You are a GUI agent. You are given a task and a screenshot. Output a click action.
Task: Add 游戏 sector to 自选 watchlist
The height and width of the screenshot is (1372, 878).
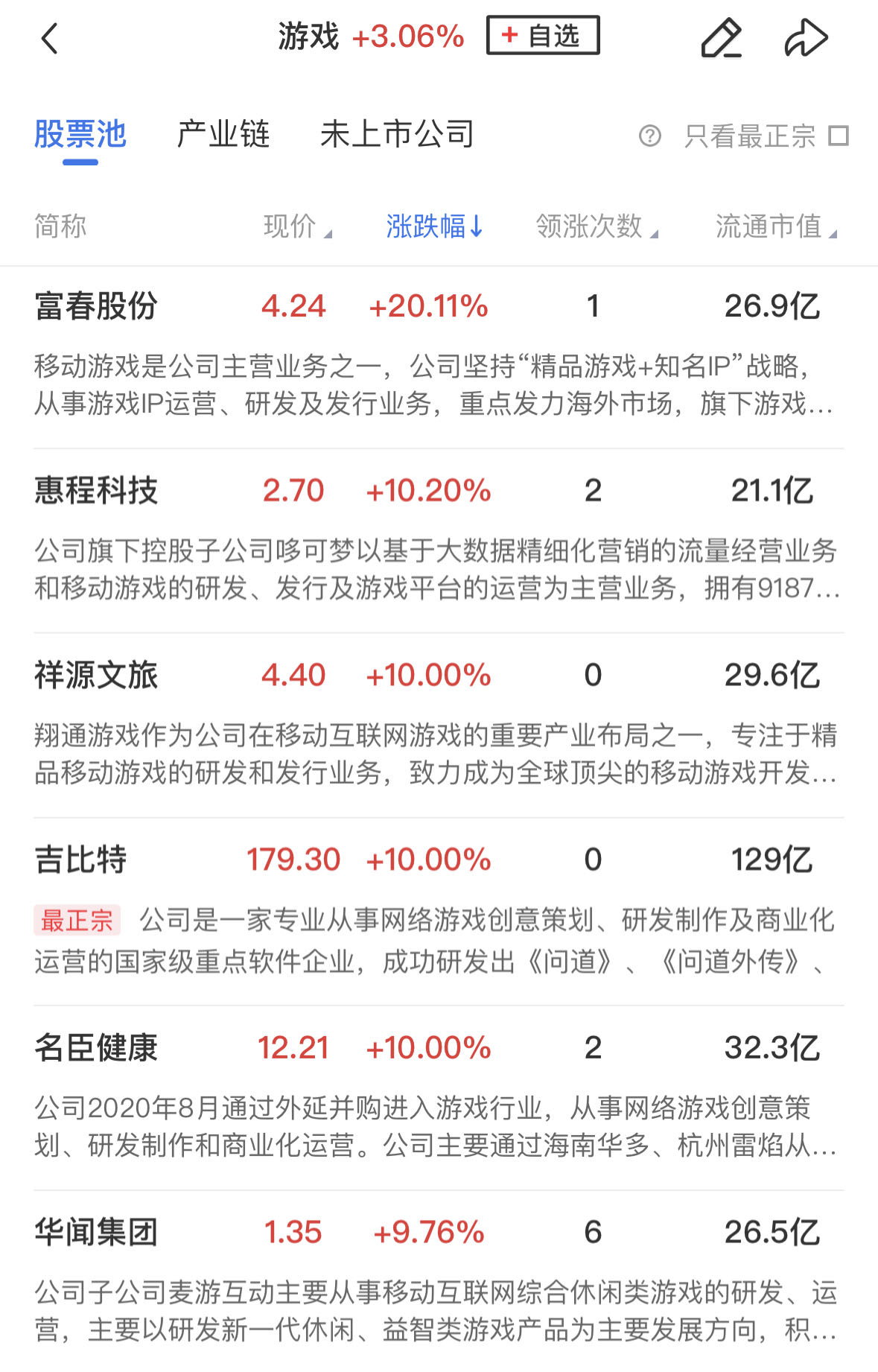(x=542, y=36)
